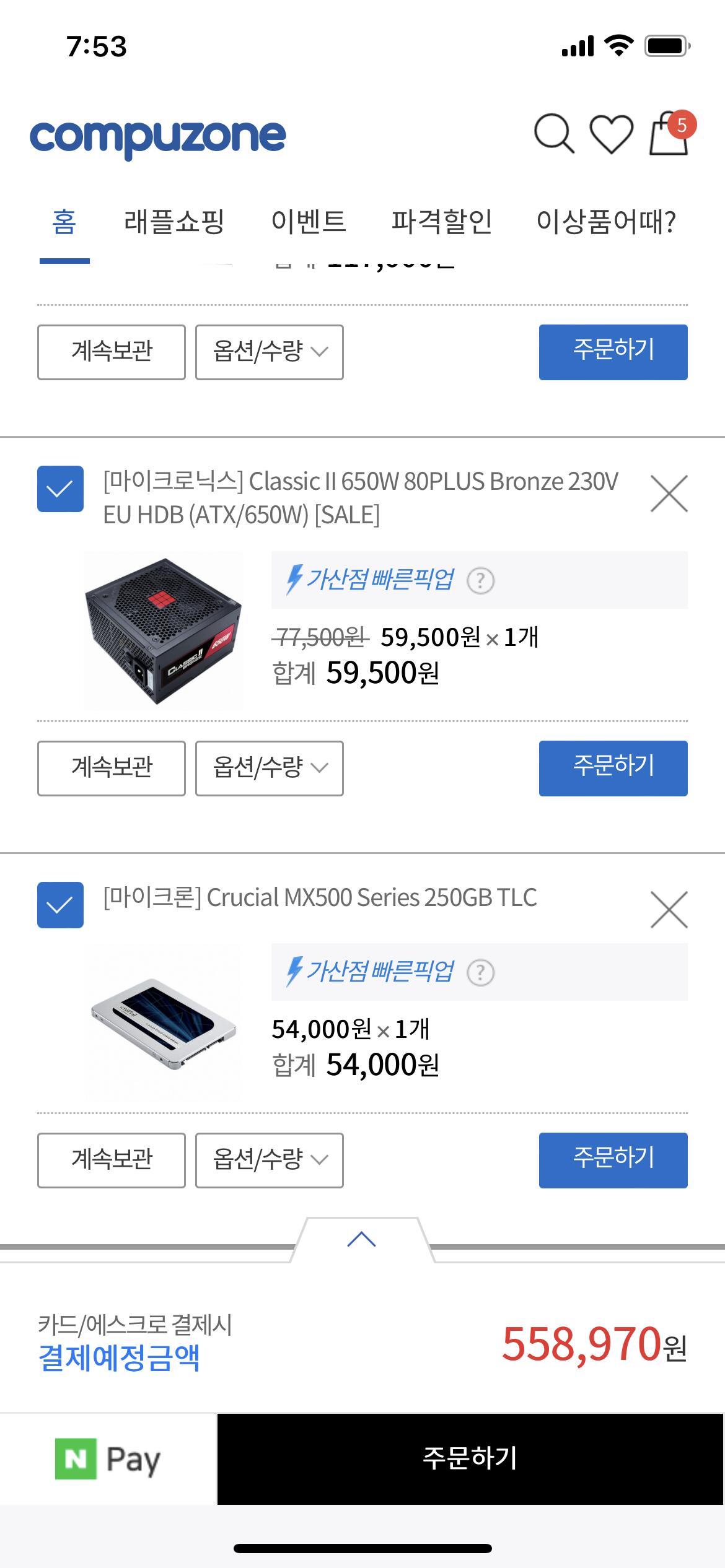The width and height of the screenshot is (725, 1568).
Task: Tap 주문하기 for the Crucial MX500 SSD
Action: pos(613,1160)
